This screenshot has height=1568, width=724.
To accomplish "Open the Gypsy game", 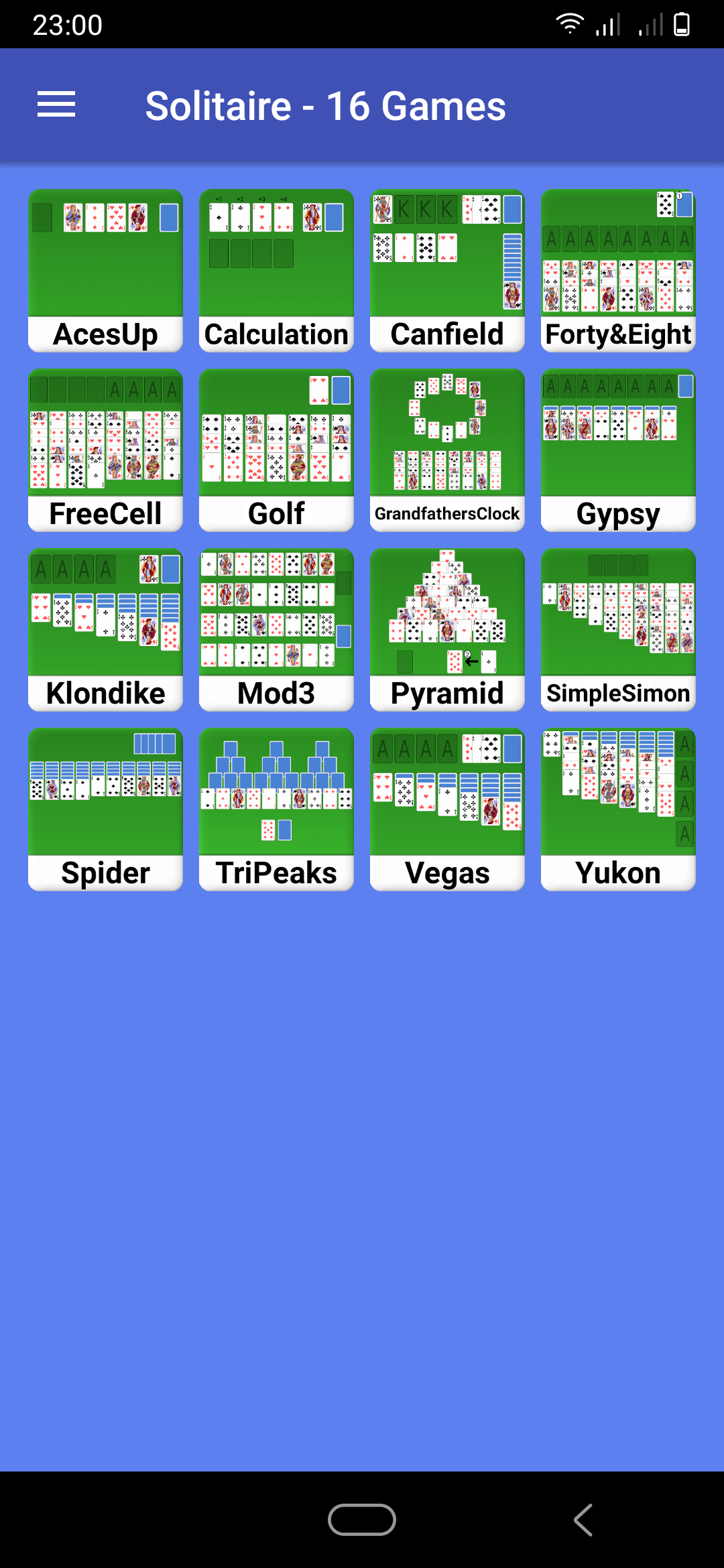I will (x=618, y=450).
